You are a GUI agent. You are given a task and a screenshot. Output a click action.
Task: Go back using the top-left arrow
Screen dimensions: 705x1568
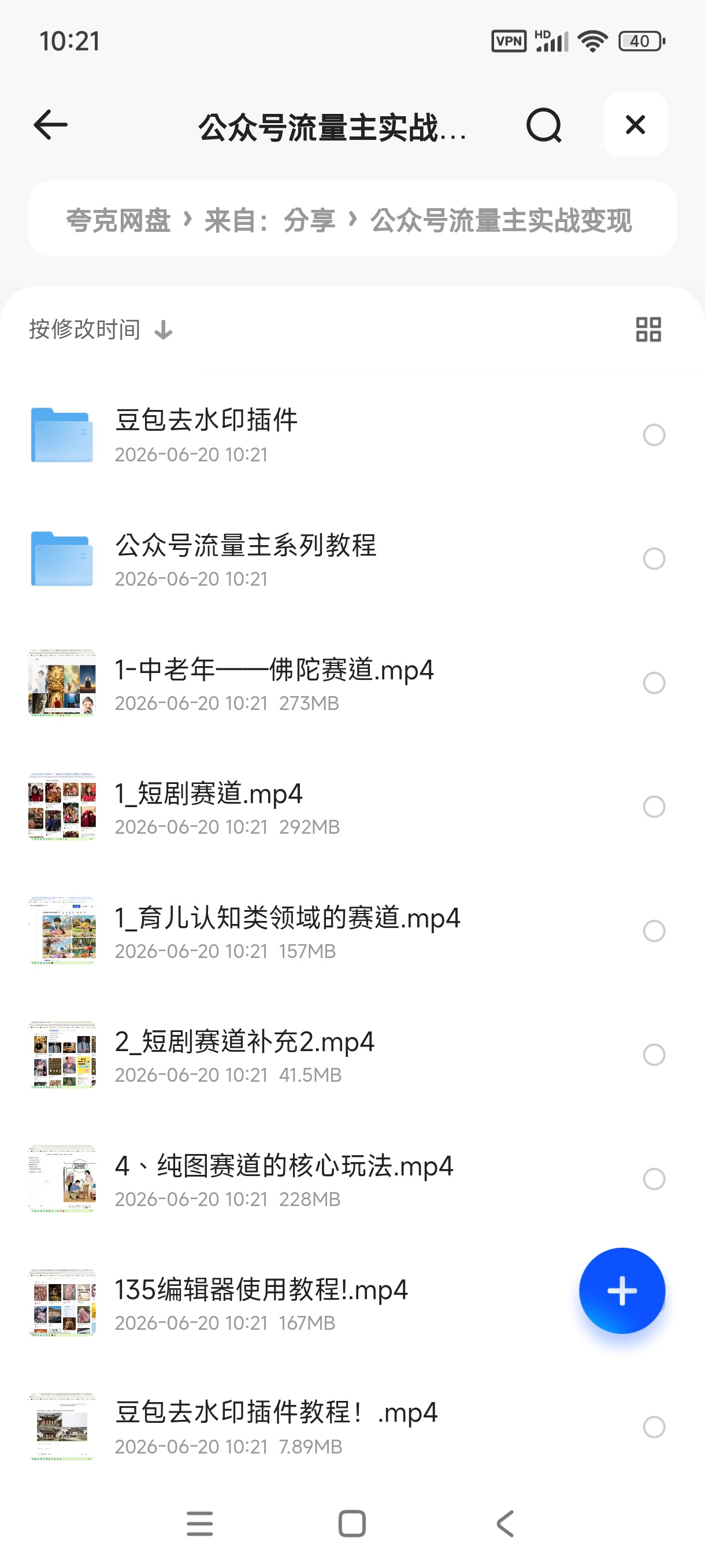pos(50,125)
